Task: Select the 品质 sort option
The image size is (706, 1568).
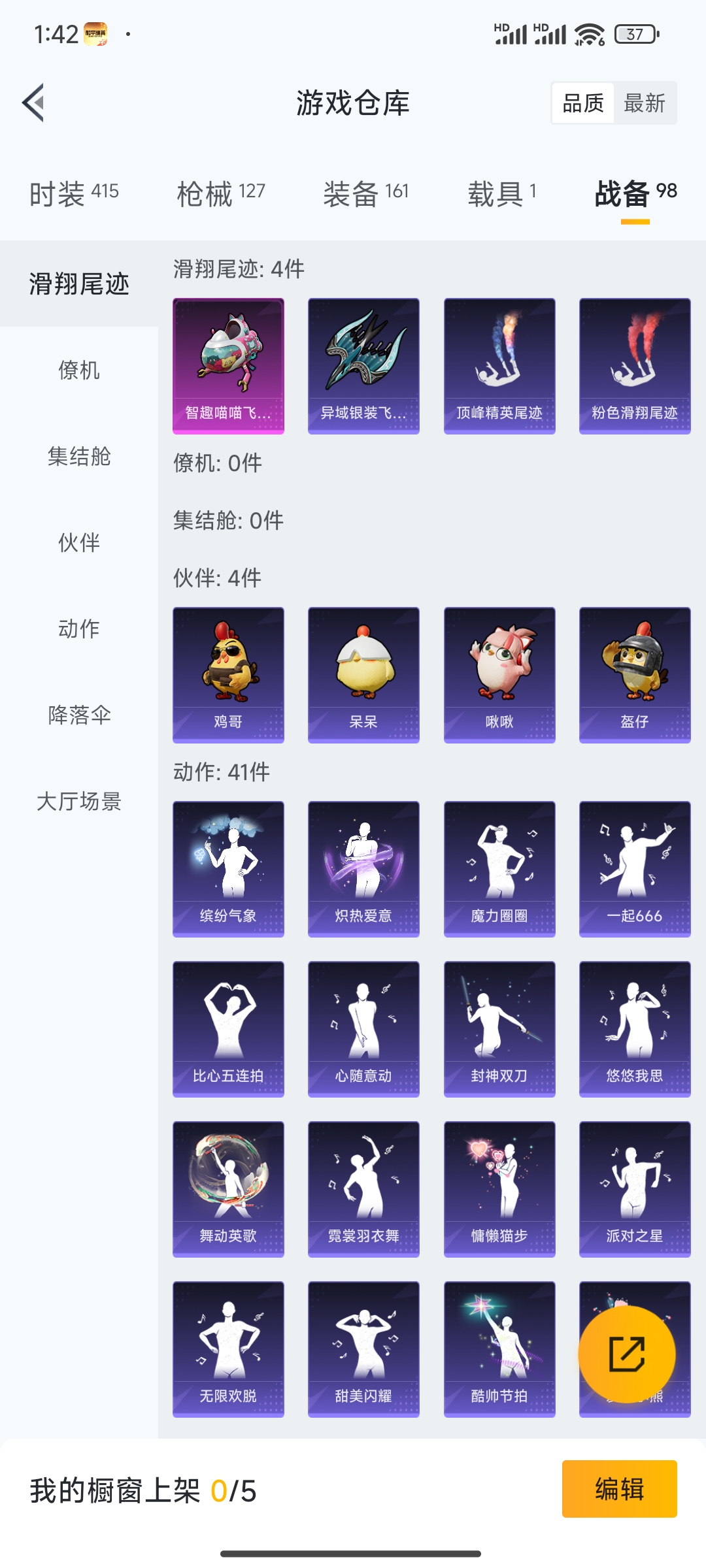Action: tap(583, 103)
